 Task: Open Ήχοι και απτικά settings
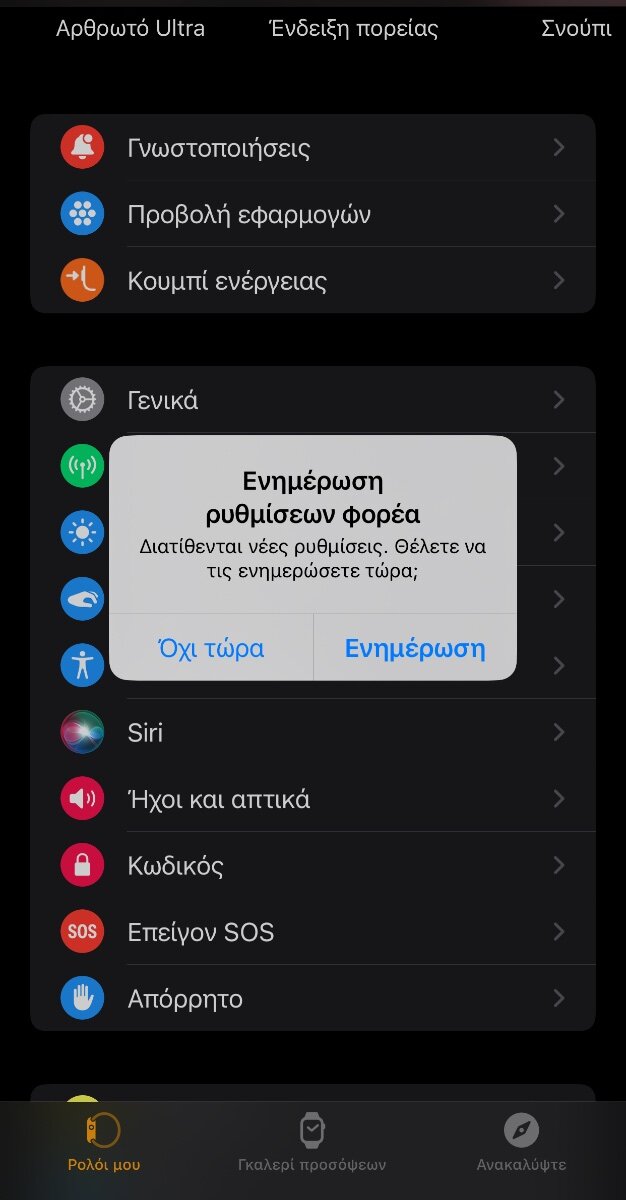(x=312, y=800)
